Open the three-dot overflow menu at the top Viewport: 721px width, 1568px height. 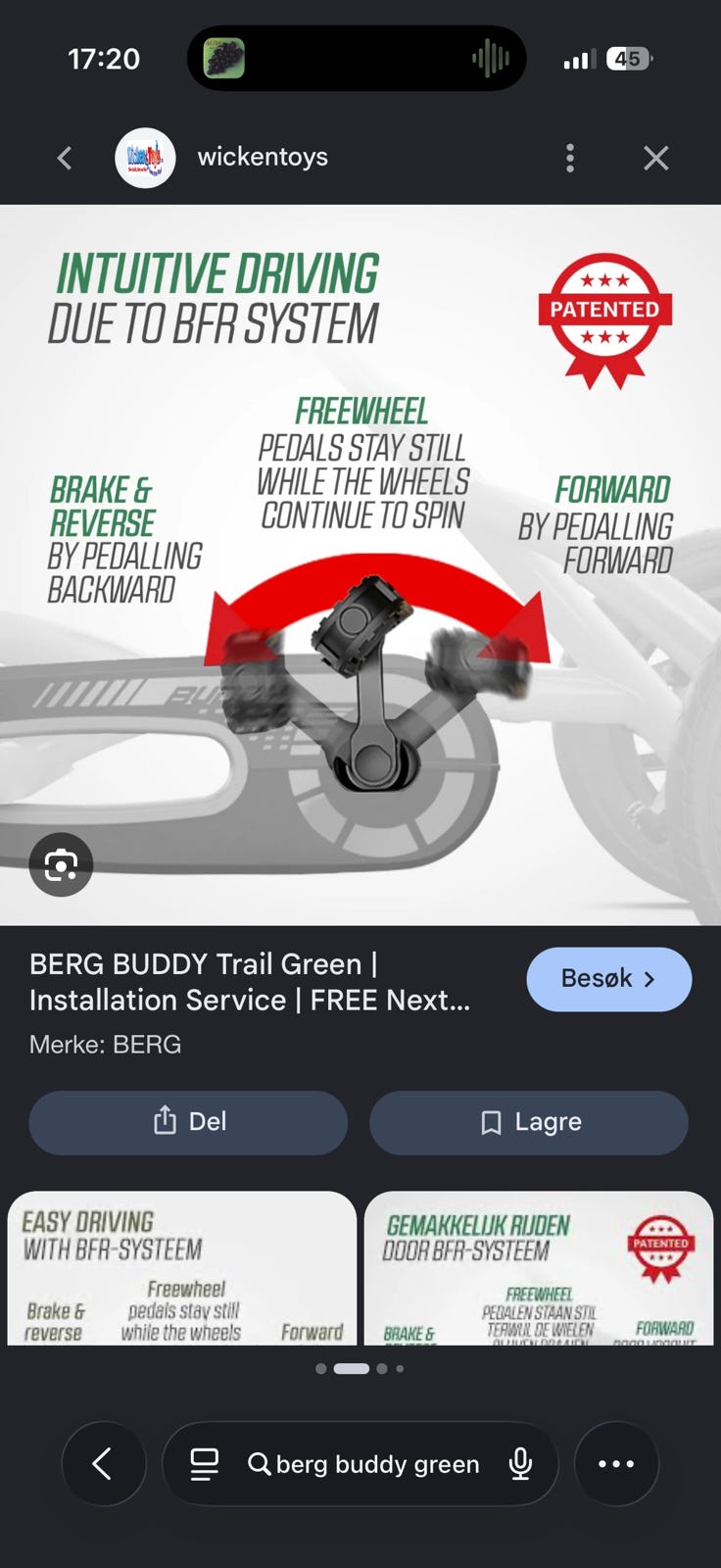point(570,158)
